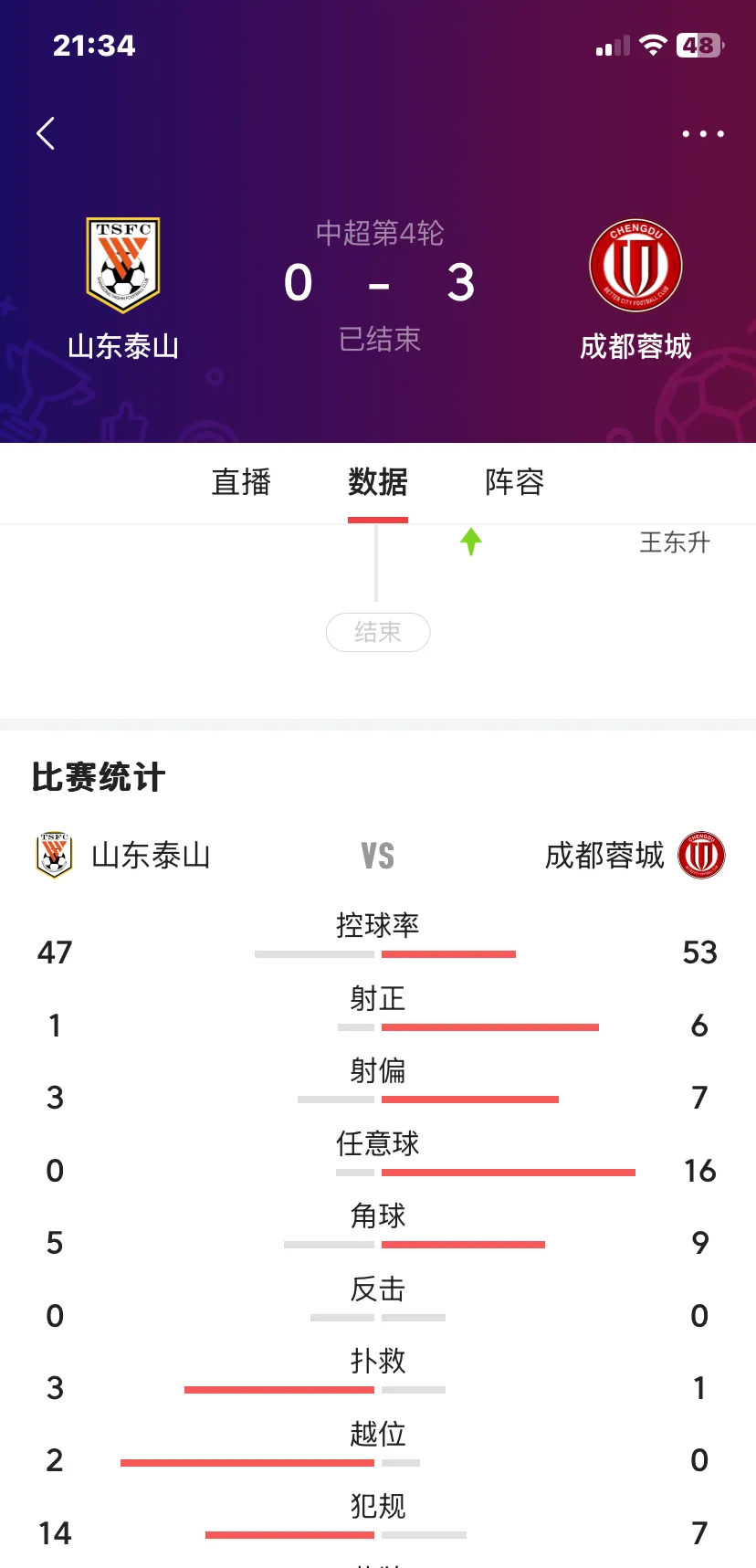Open 山东泰山 team page from the header

[123, 267]
